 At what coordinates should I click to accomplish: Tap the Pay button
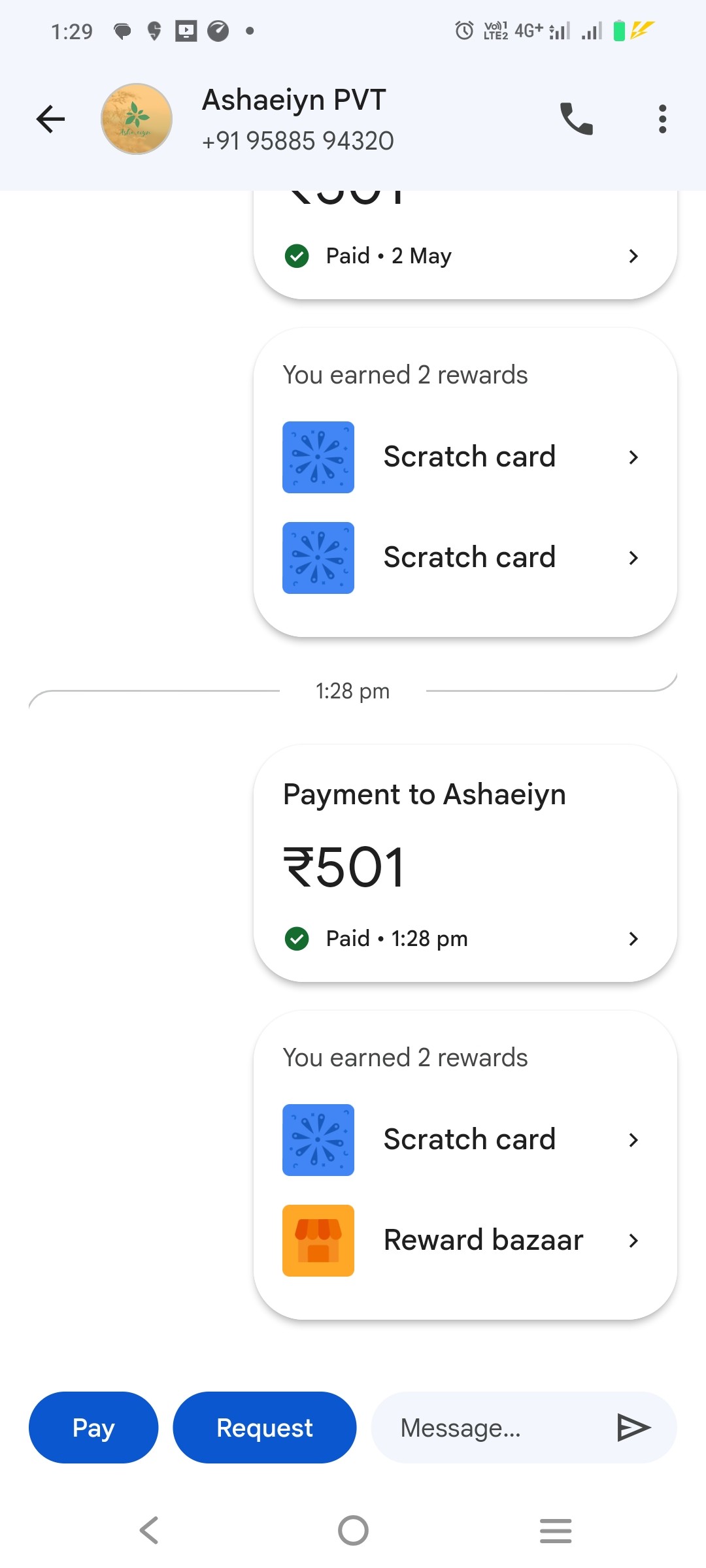click(x=93, y=1428)
